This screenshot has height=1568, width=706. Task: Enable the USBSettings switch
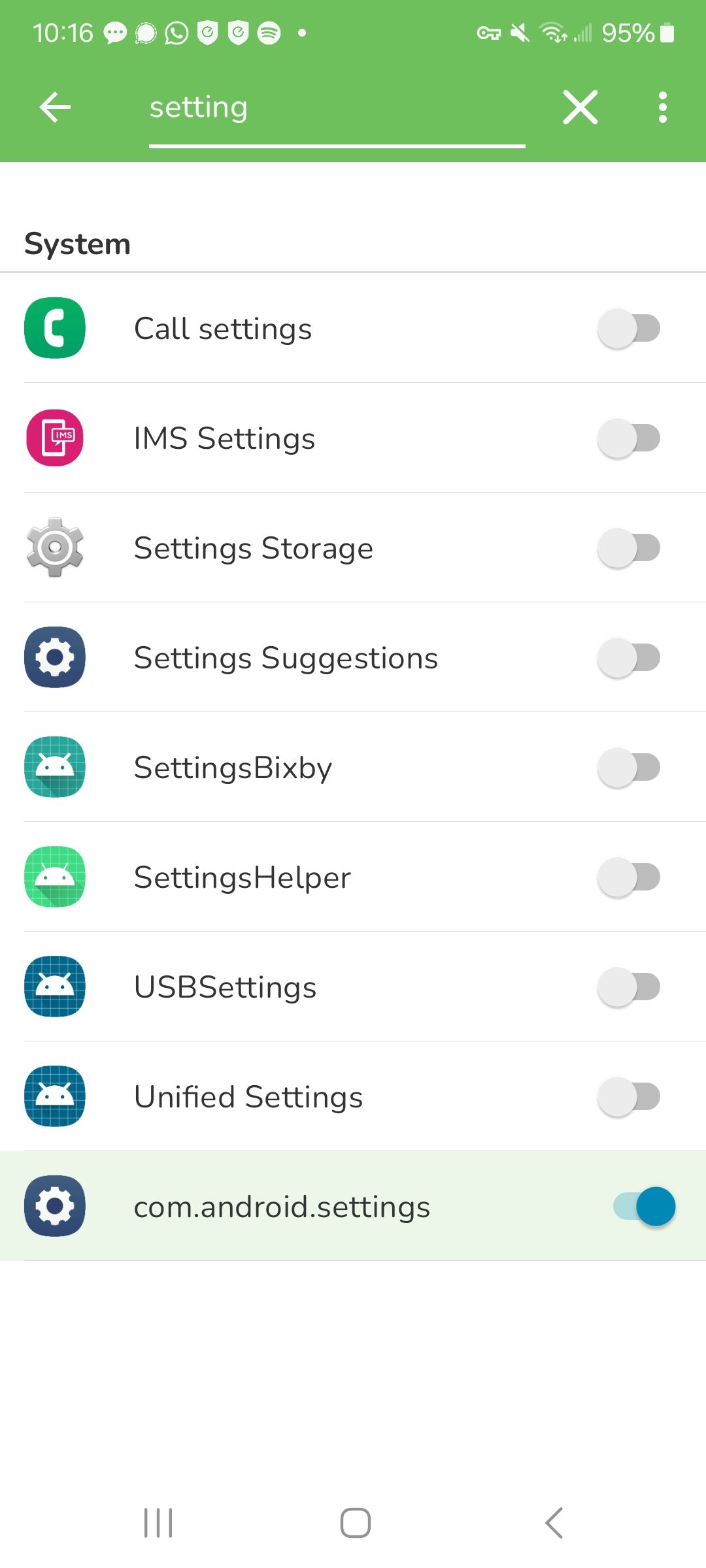[629, 987]
